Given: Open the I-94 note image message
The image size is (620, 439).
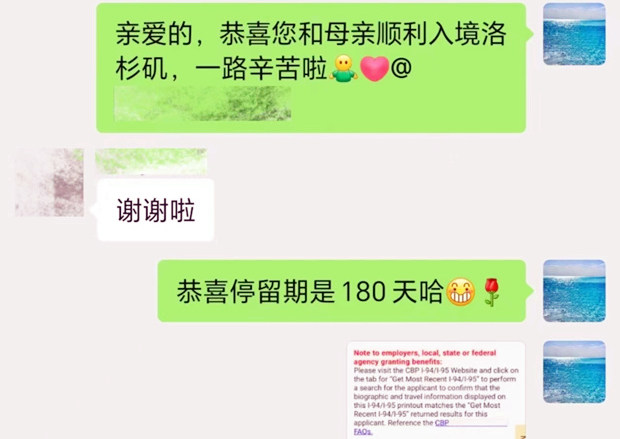Looking at the screenshot, I should click(x=436, y=390).
